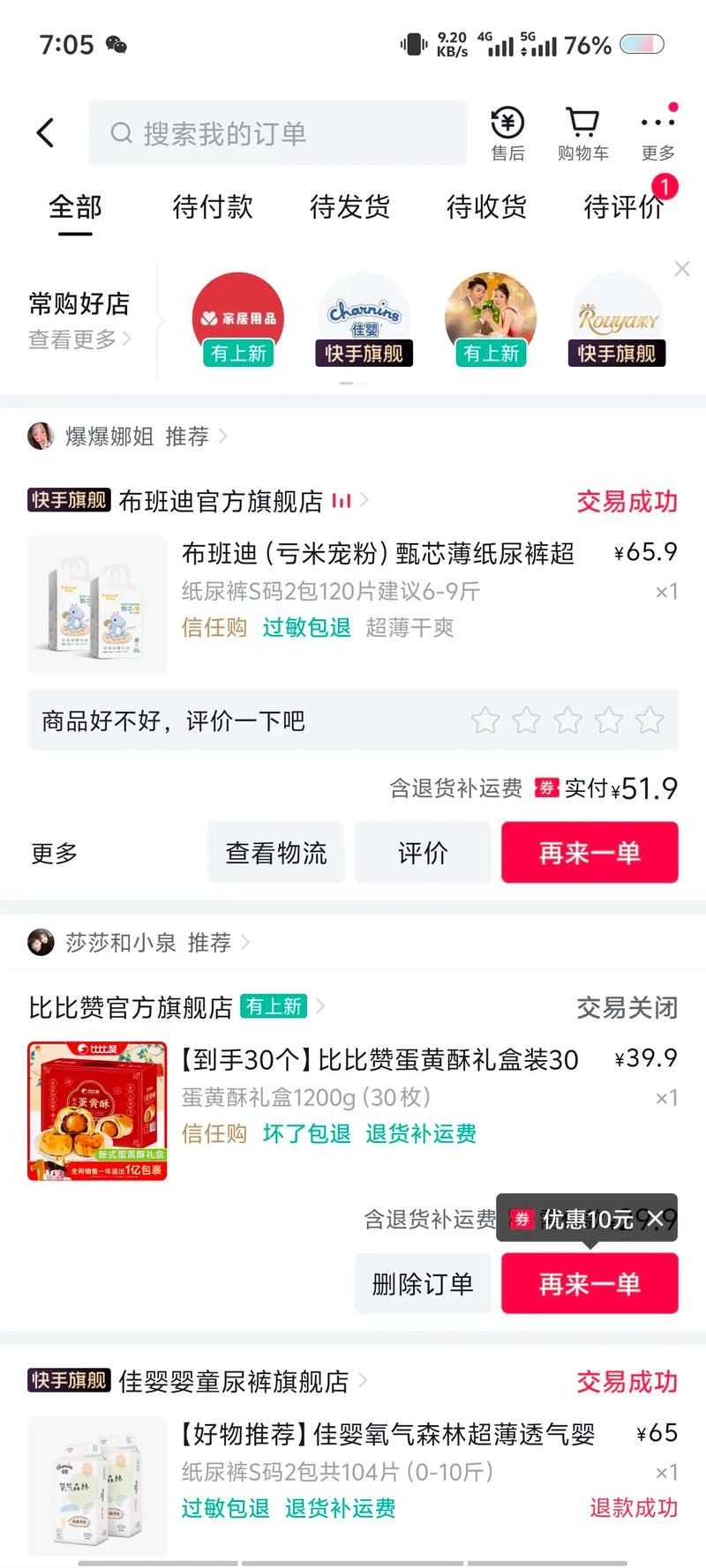Image resolution: width=706 pixels, height=1568 pixels.
Task: Dismiss the 优惠10元 coupon popup
Action: [x=654, y=1219]
